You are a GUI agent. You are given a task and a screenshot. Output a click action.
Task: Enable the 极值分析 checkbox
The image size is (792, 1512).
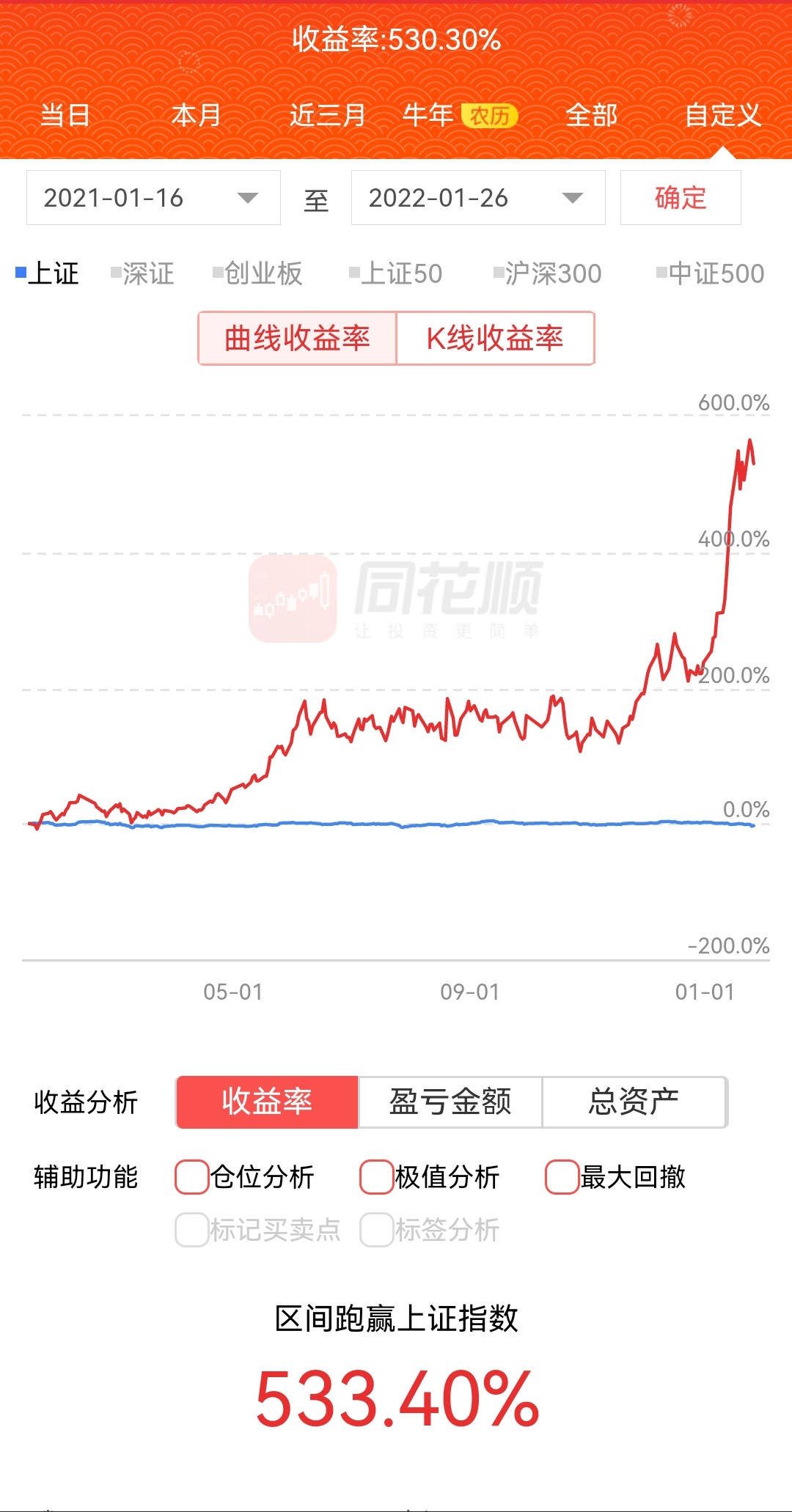coord(376,1177)
